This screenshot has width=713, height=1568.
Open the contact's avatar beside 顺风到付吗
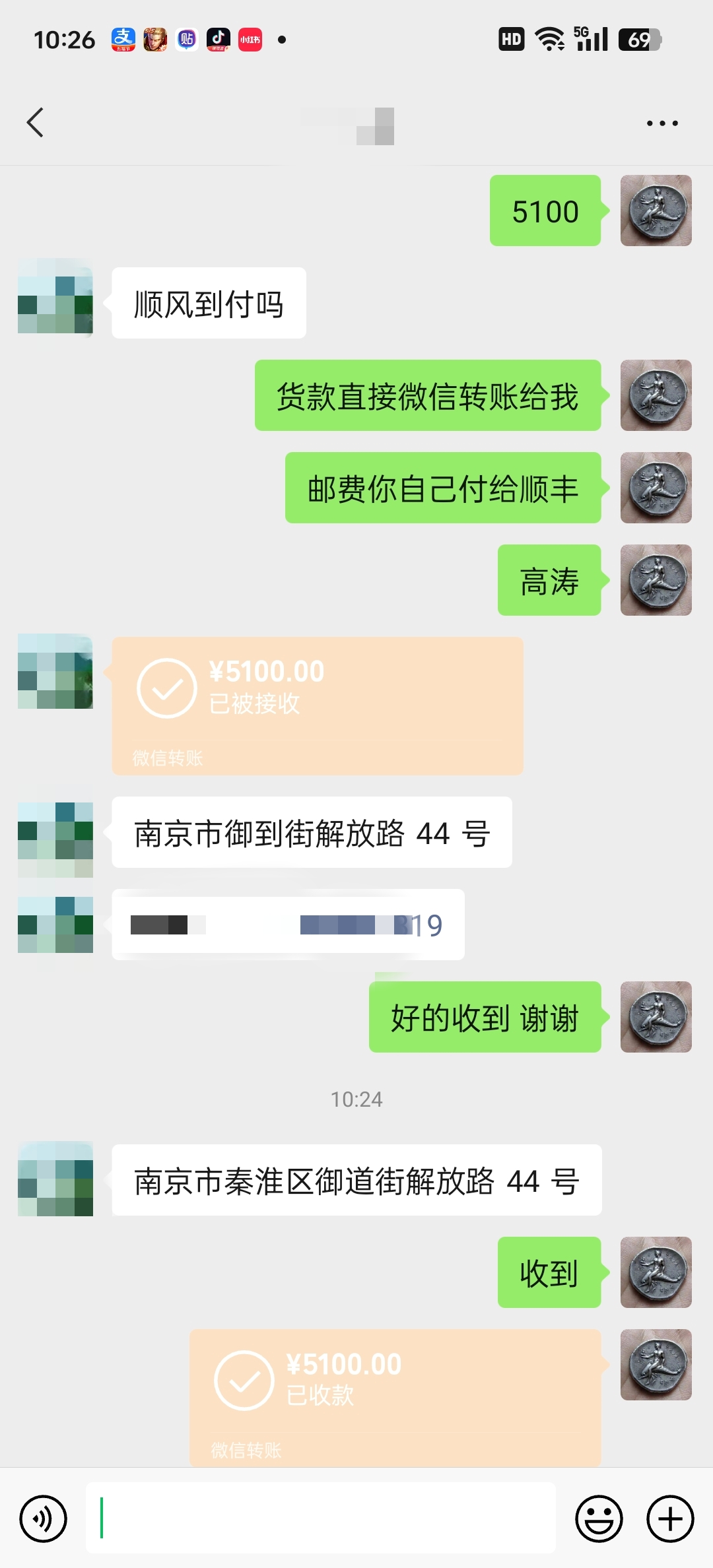[x=55, y=296]
